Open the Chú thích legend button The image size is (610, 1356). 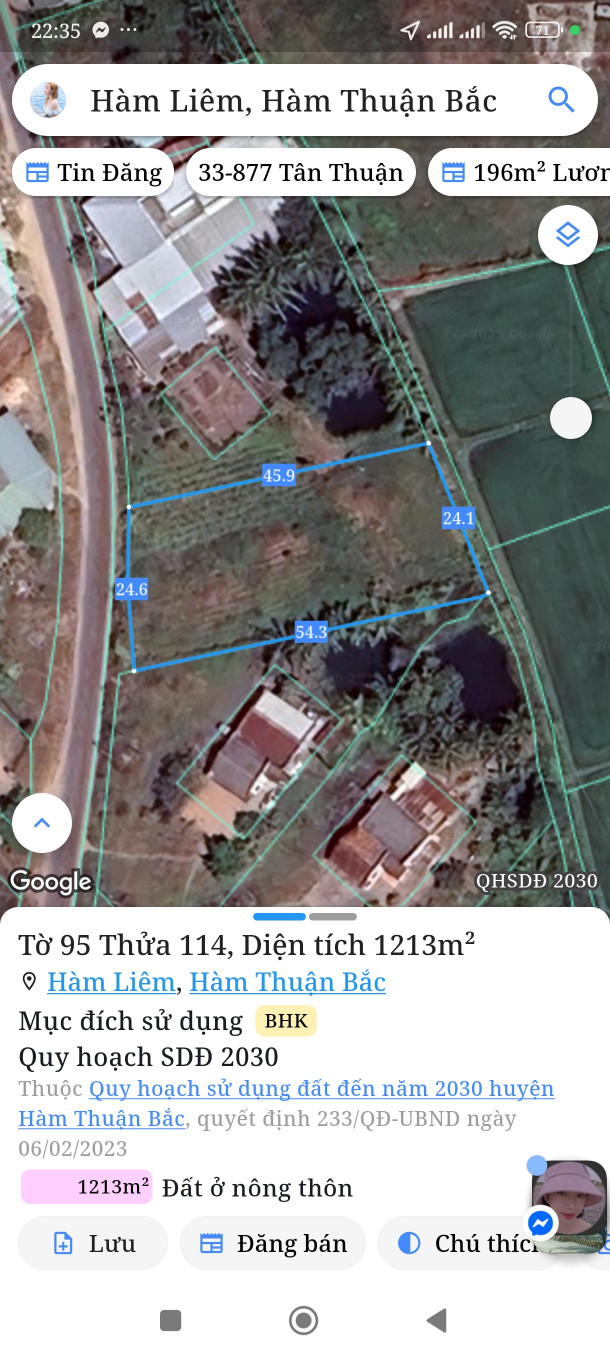point(470,1243)
